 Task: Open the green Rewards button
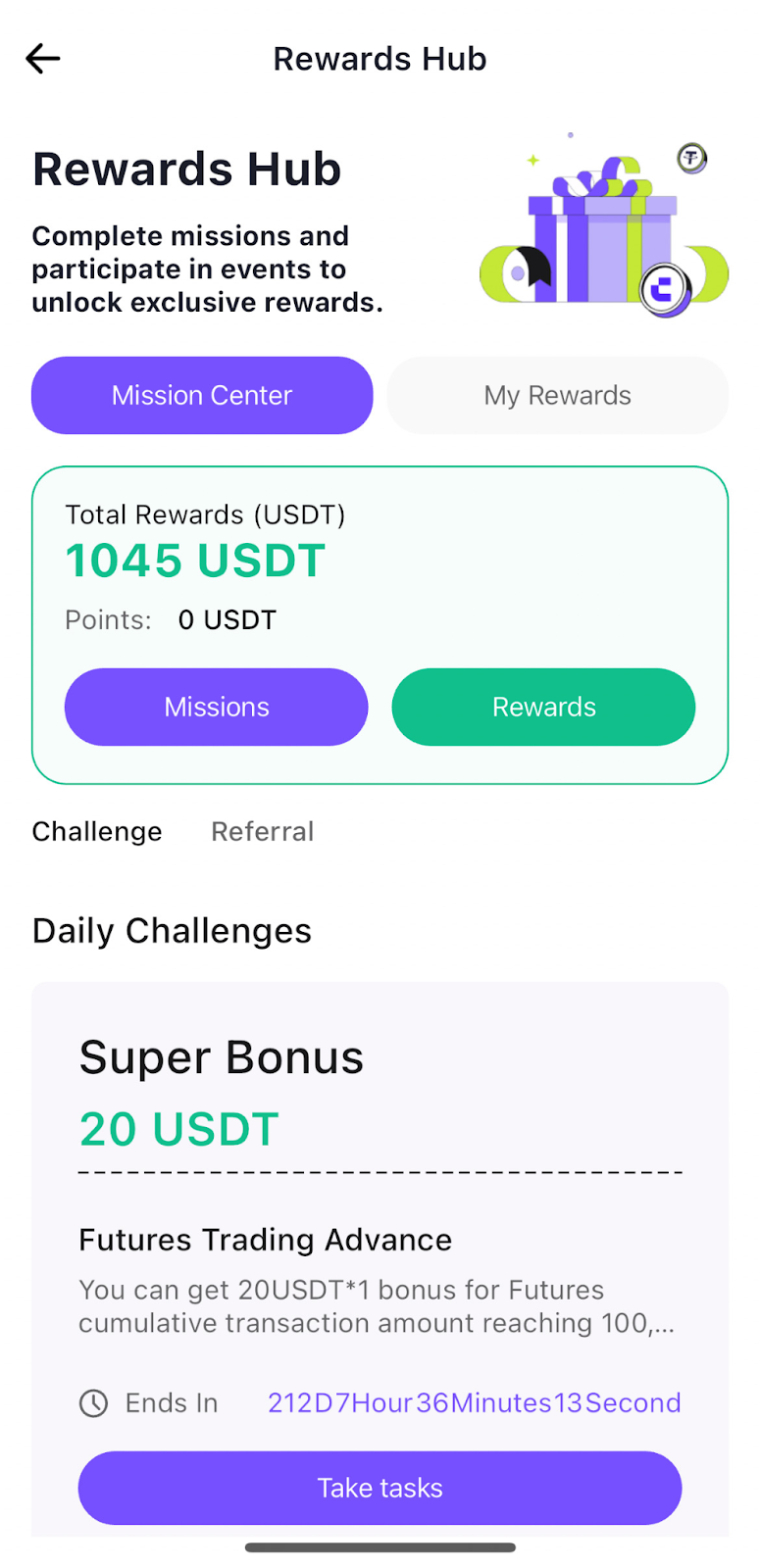(x=543, y=707)
